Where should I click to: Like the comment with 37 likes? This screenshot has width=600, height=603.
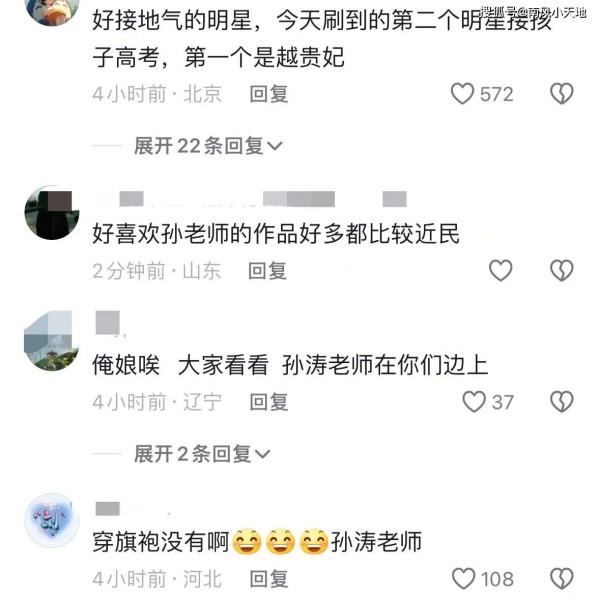pos(474,402)
